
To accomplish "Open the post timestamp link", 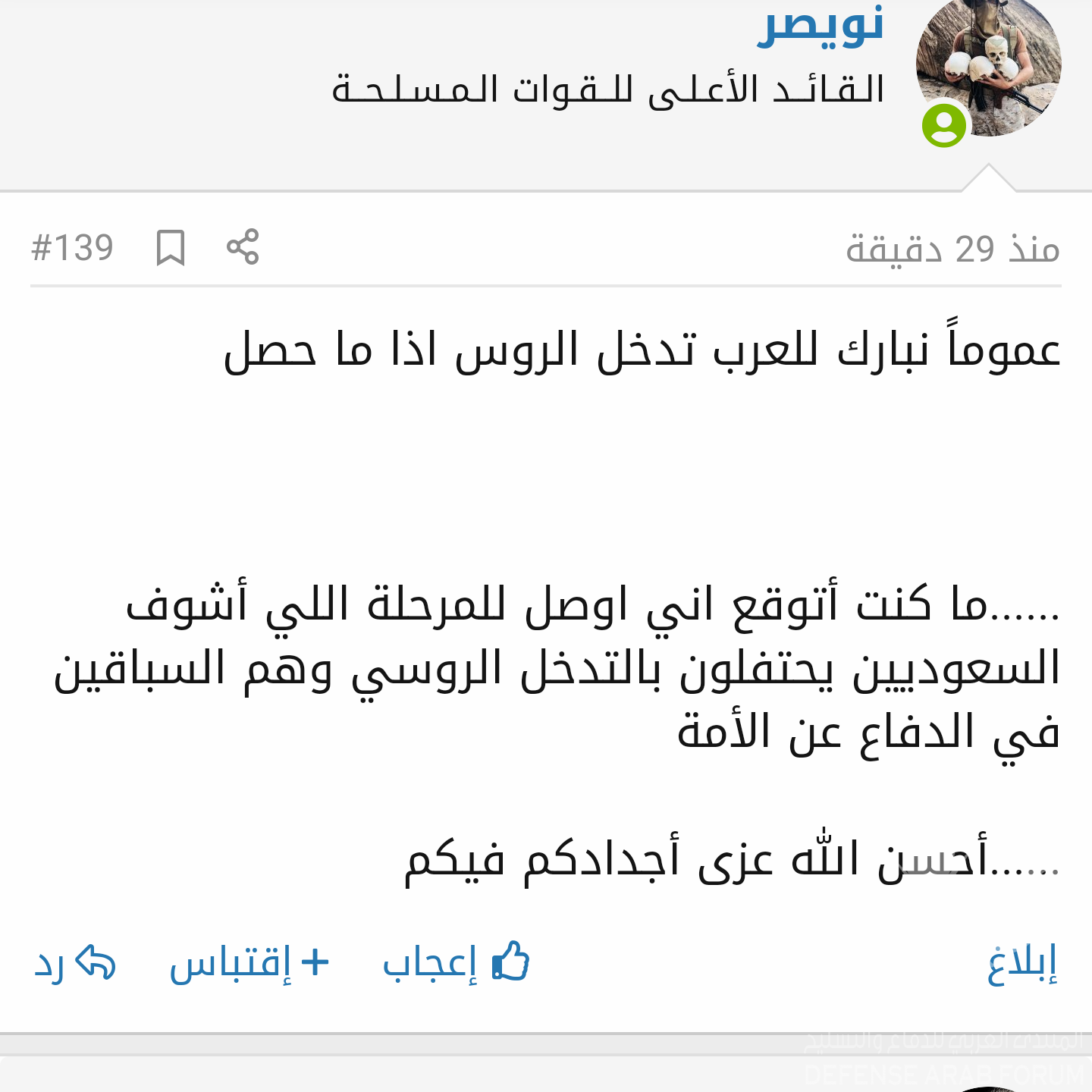I will (x=952, y=249).
